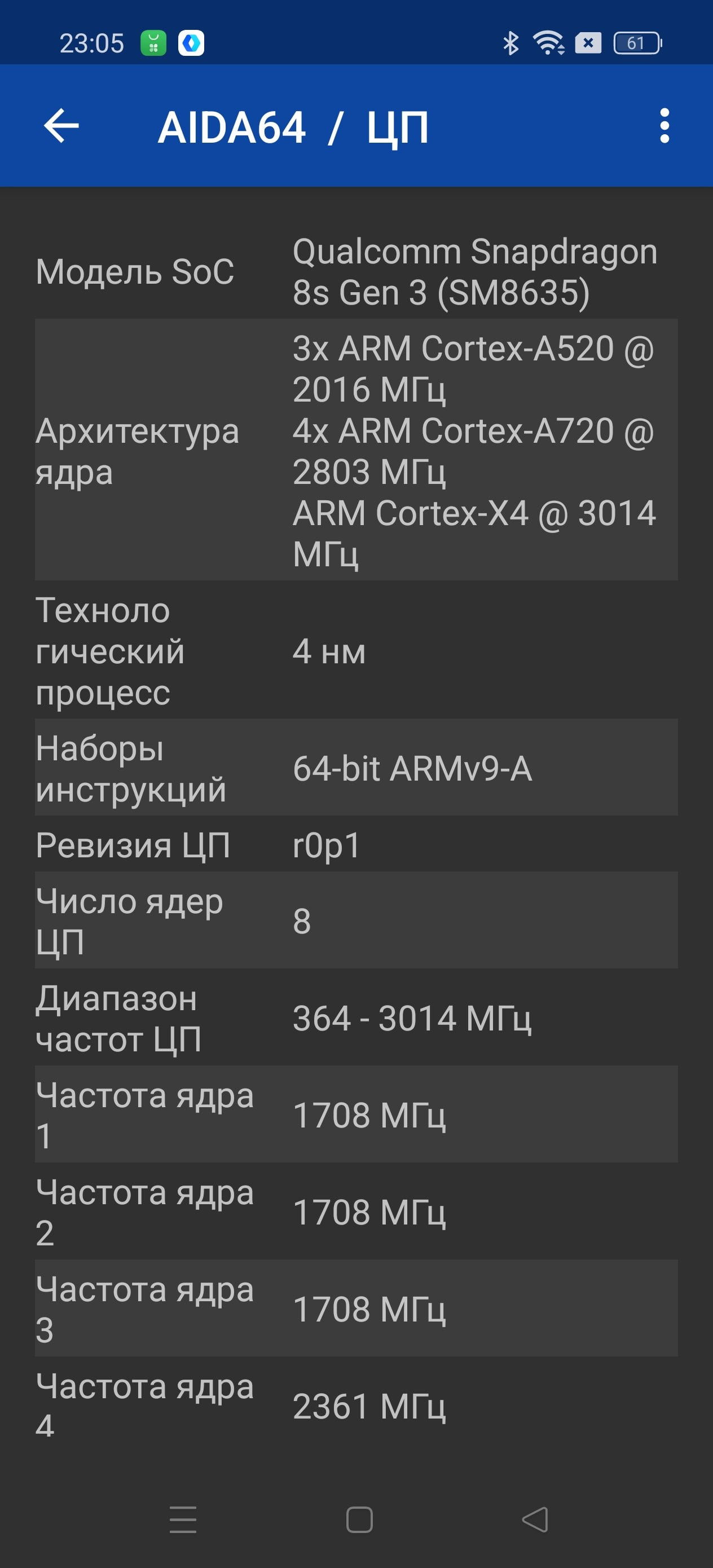Open recent apps from navigation bar
The image size is (713, 1568).
click(x=183, y=1519)
